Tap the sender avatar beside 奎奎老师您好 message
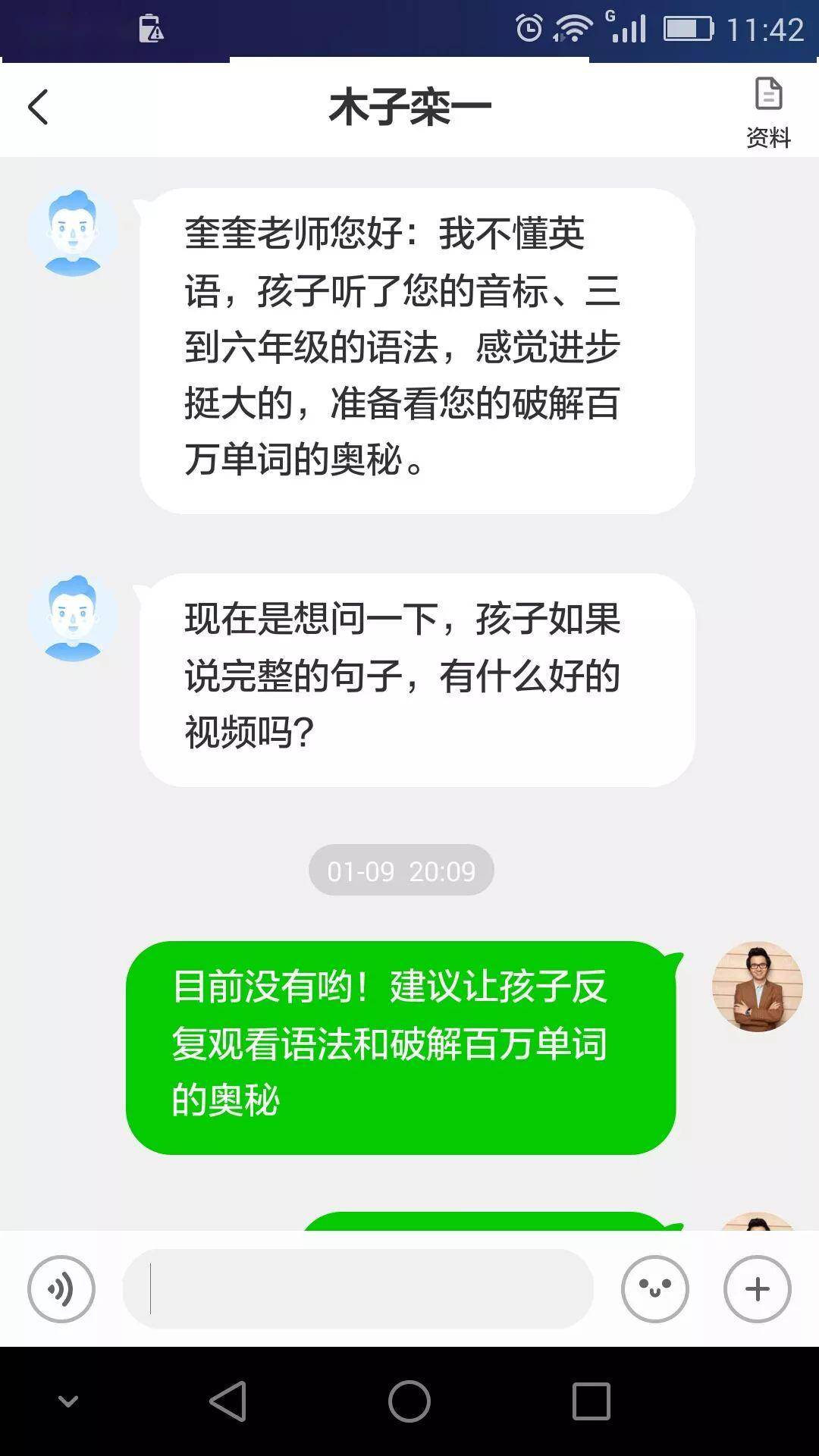 [x=73, y=233]
